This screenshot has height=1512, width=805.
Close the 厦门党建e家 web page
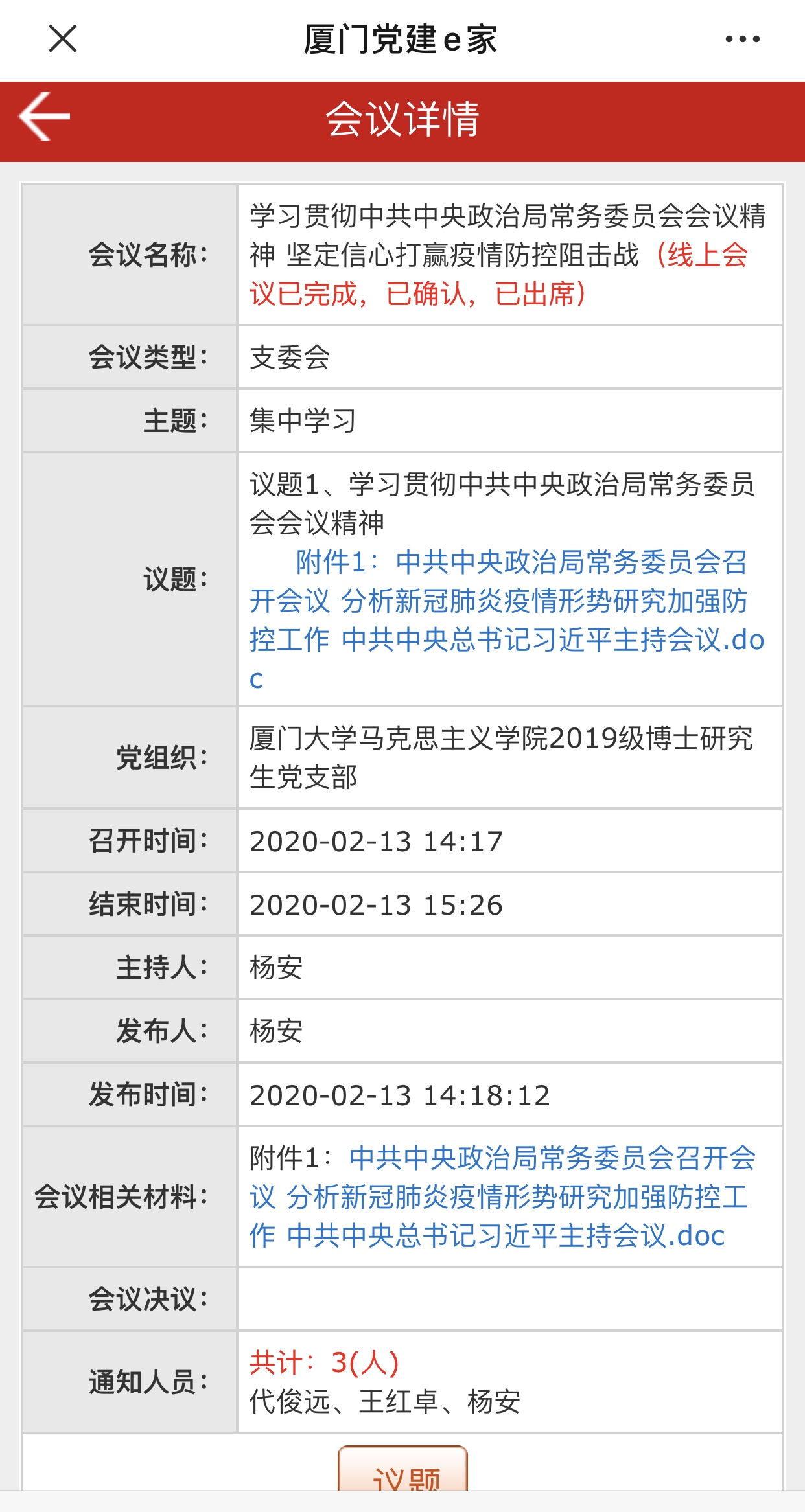tap(63, 39)
